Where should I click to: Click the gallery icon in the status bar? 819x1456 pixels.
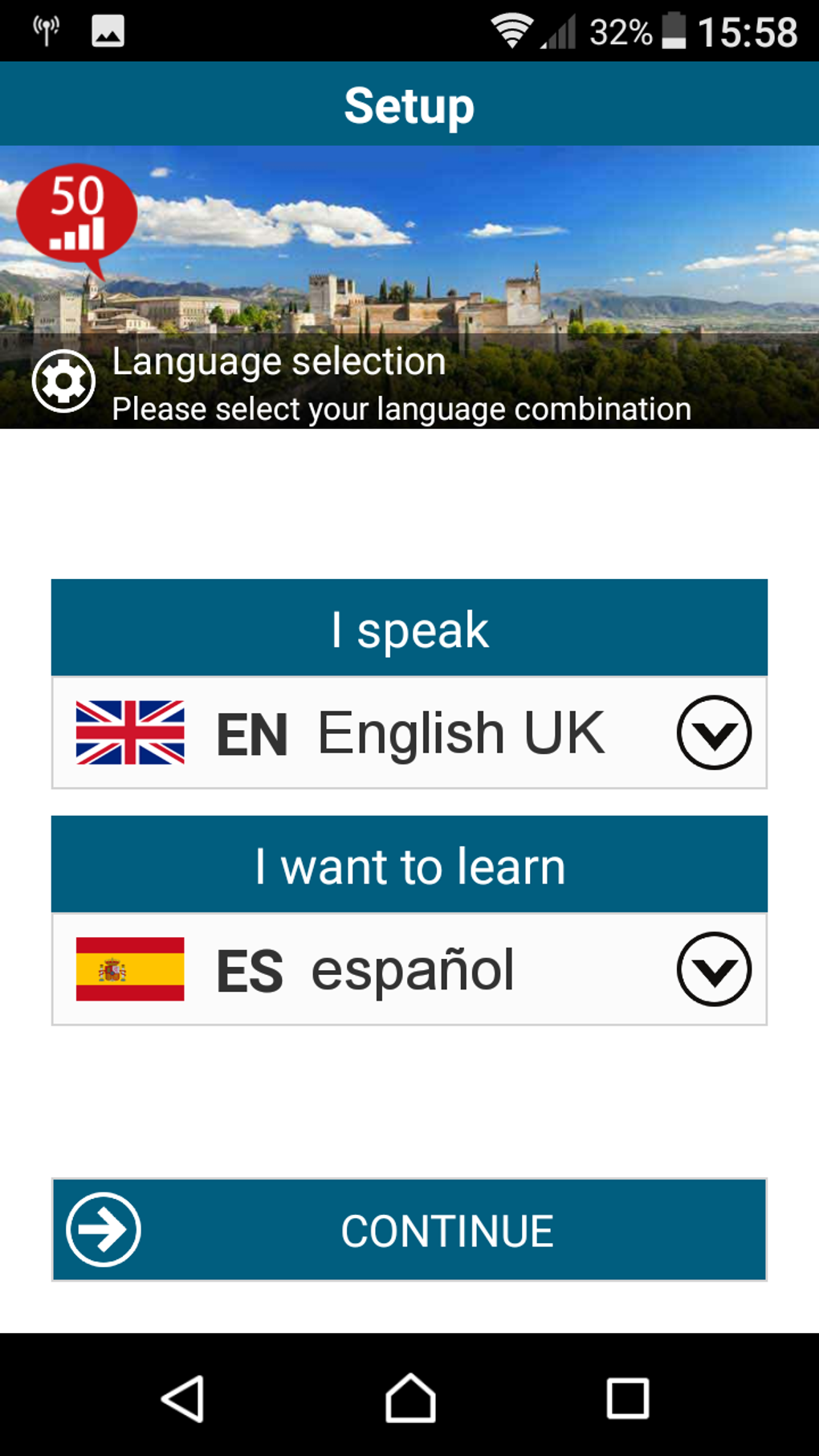pyautogui.click(x=108, y=31)
